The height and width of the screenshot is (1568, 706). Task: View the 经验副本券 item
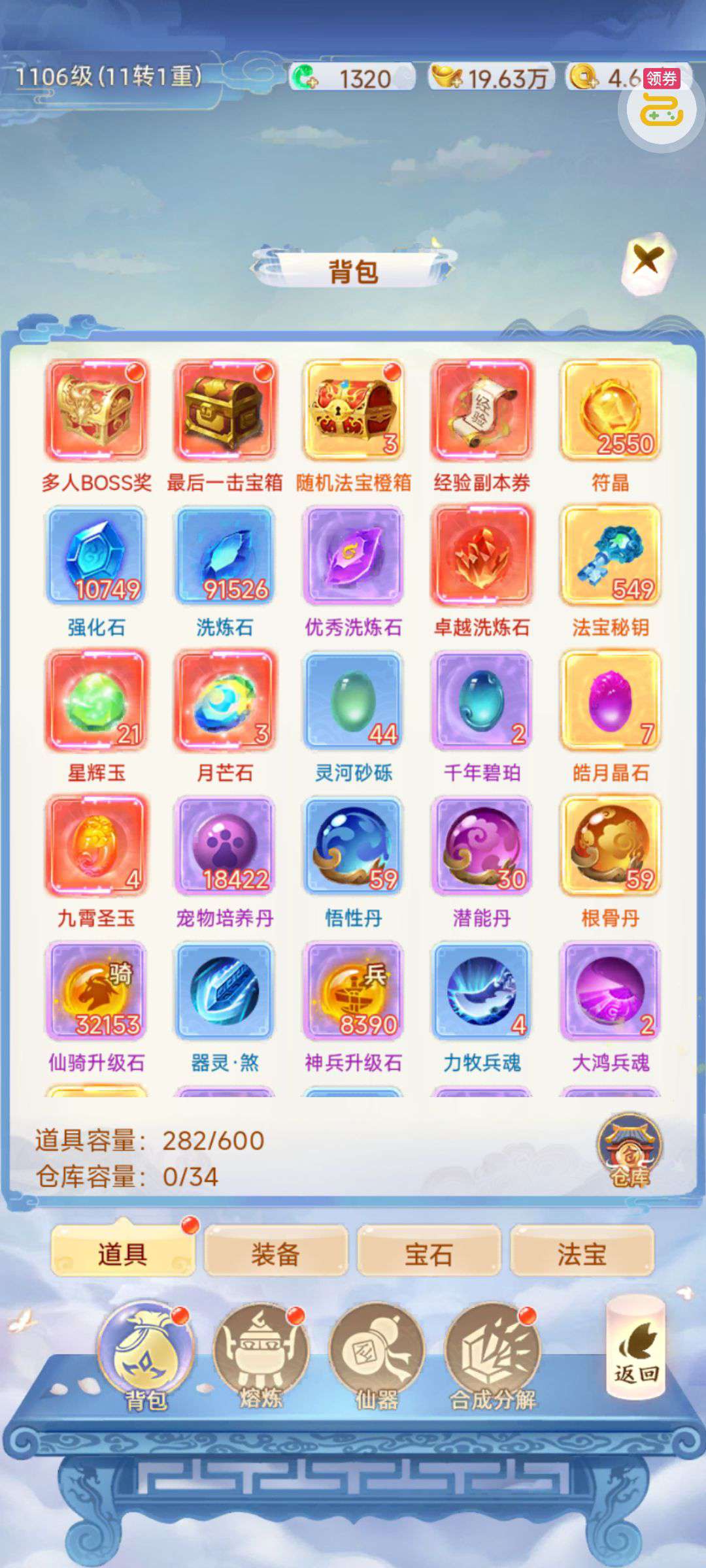482,410
